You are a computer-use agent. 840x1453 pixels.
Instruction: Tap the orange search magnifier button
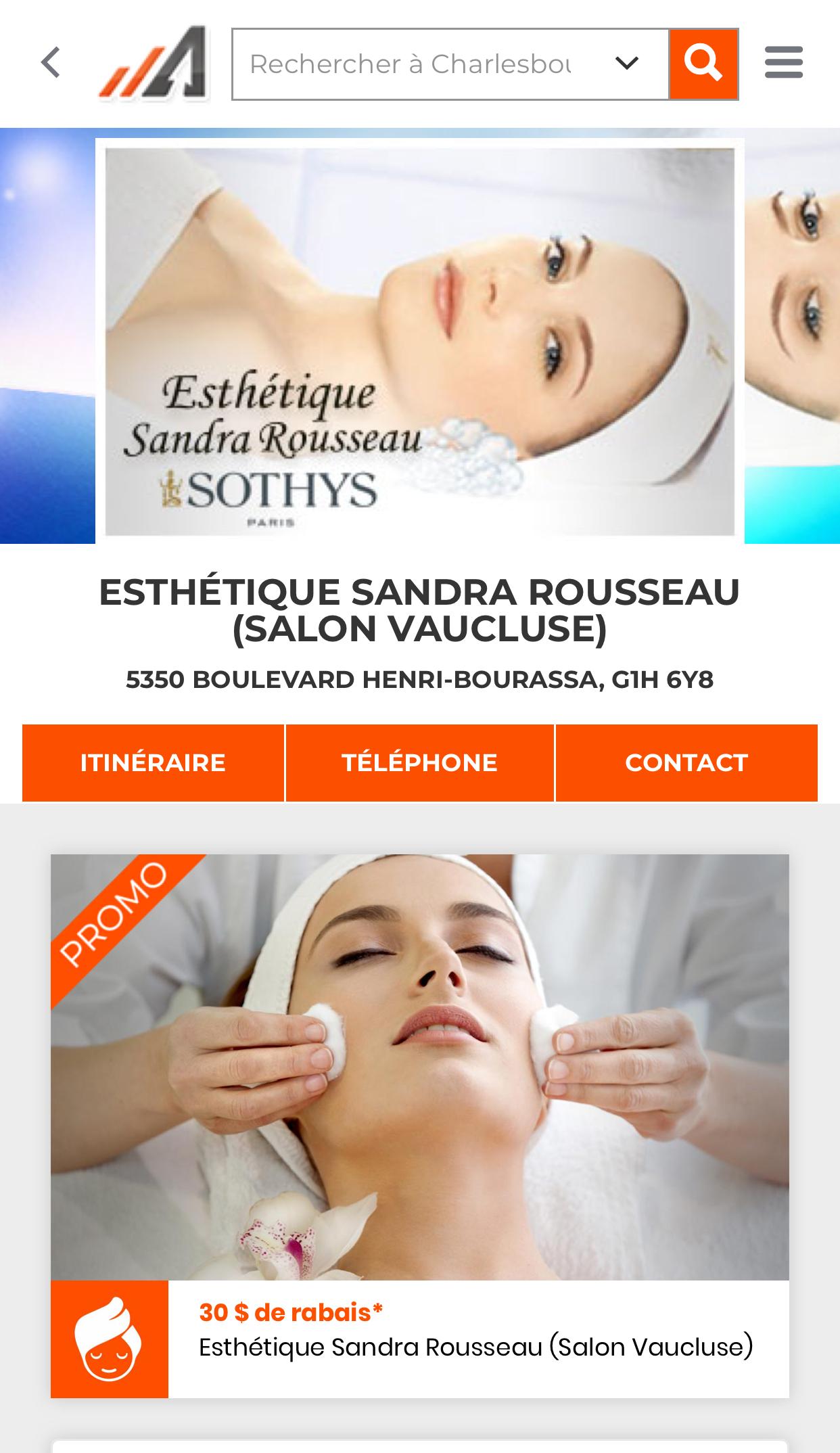pyautogui.click(x=703, y=64)
